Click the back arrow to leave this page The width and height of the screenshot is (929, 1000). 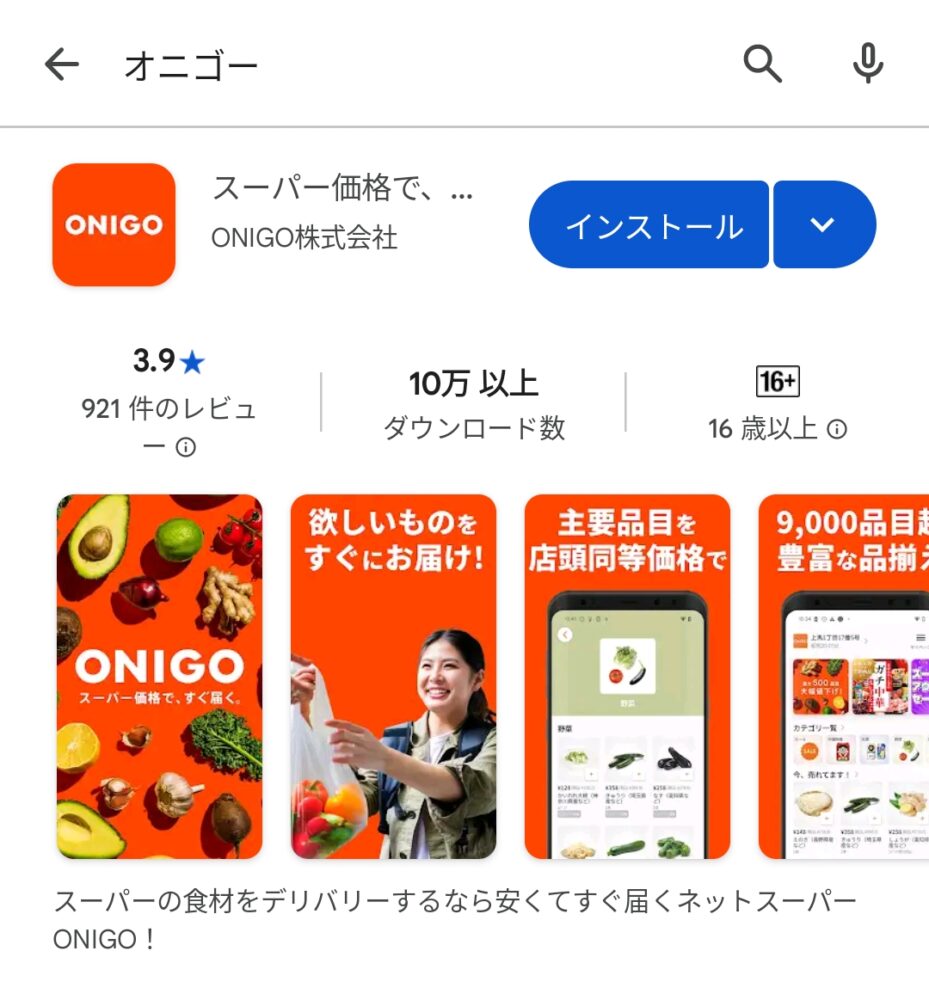coord(62,64)
